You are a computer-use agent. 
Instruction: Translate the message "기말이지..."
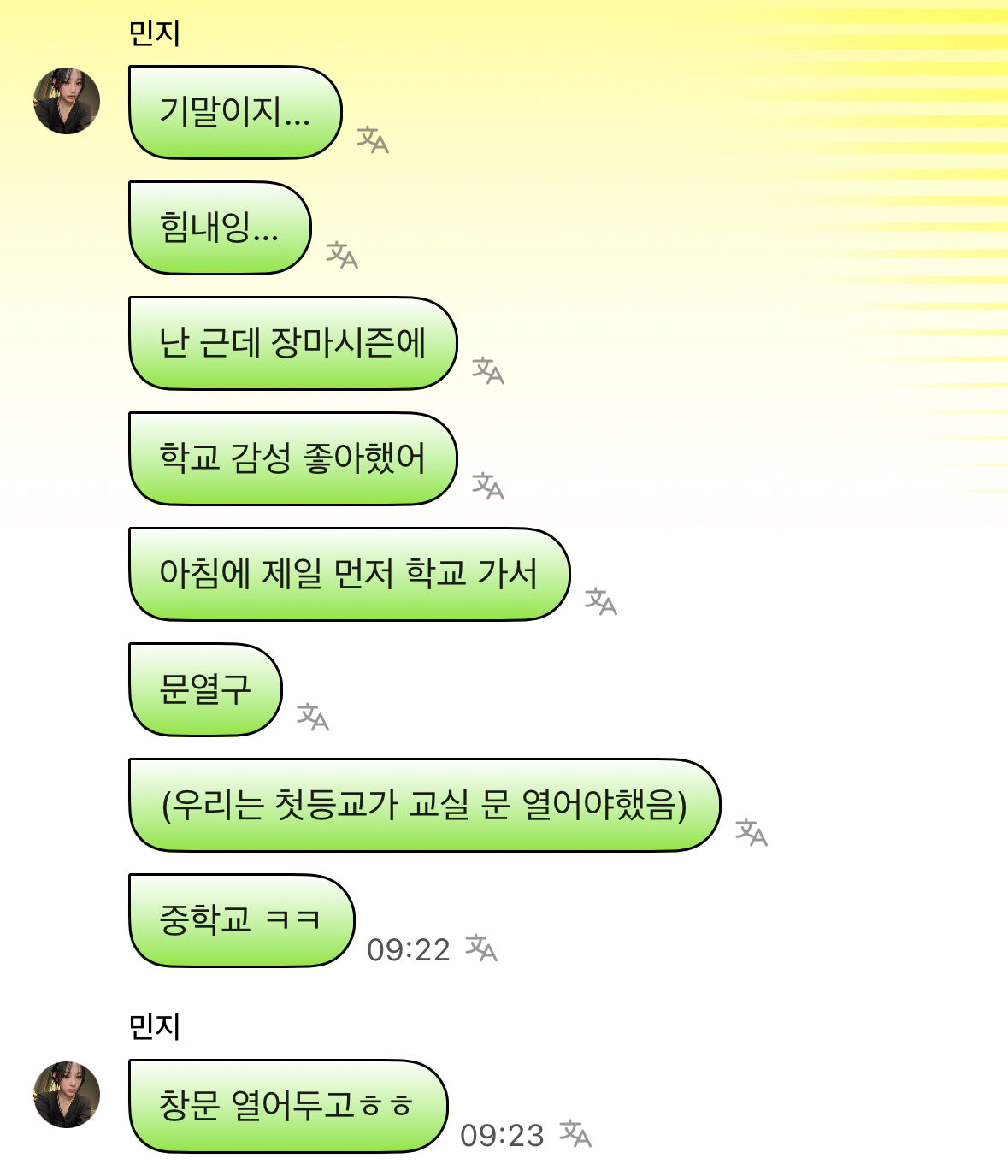(x=373, y=139)
